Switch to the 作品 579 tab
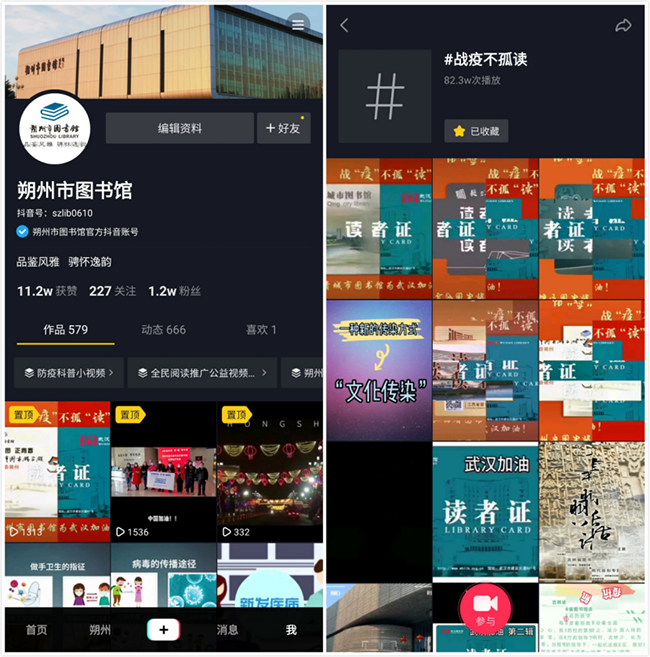650x657 pixels. coord(65,330)
